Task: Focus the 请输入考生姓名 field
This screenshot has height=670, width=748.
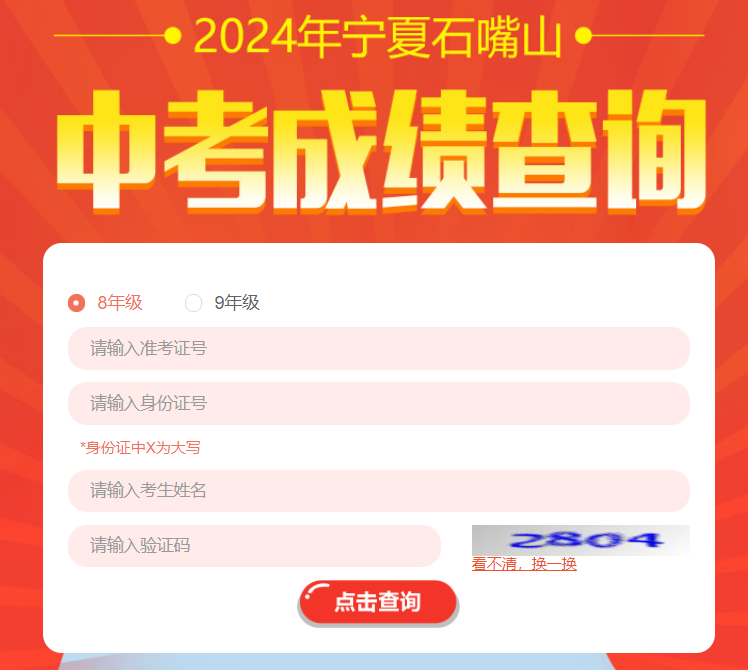Action: (378, 491)
